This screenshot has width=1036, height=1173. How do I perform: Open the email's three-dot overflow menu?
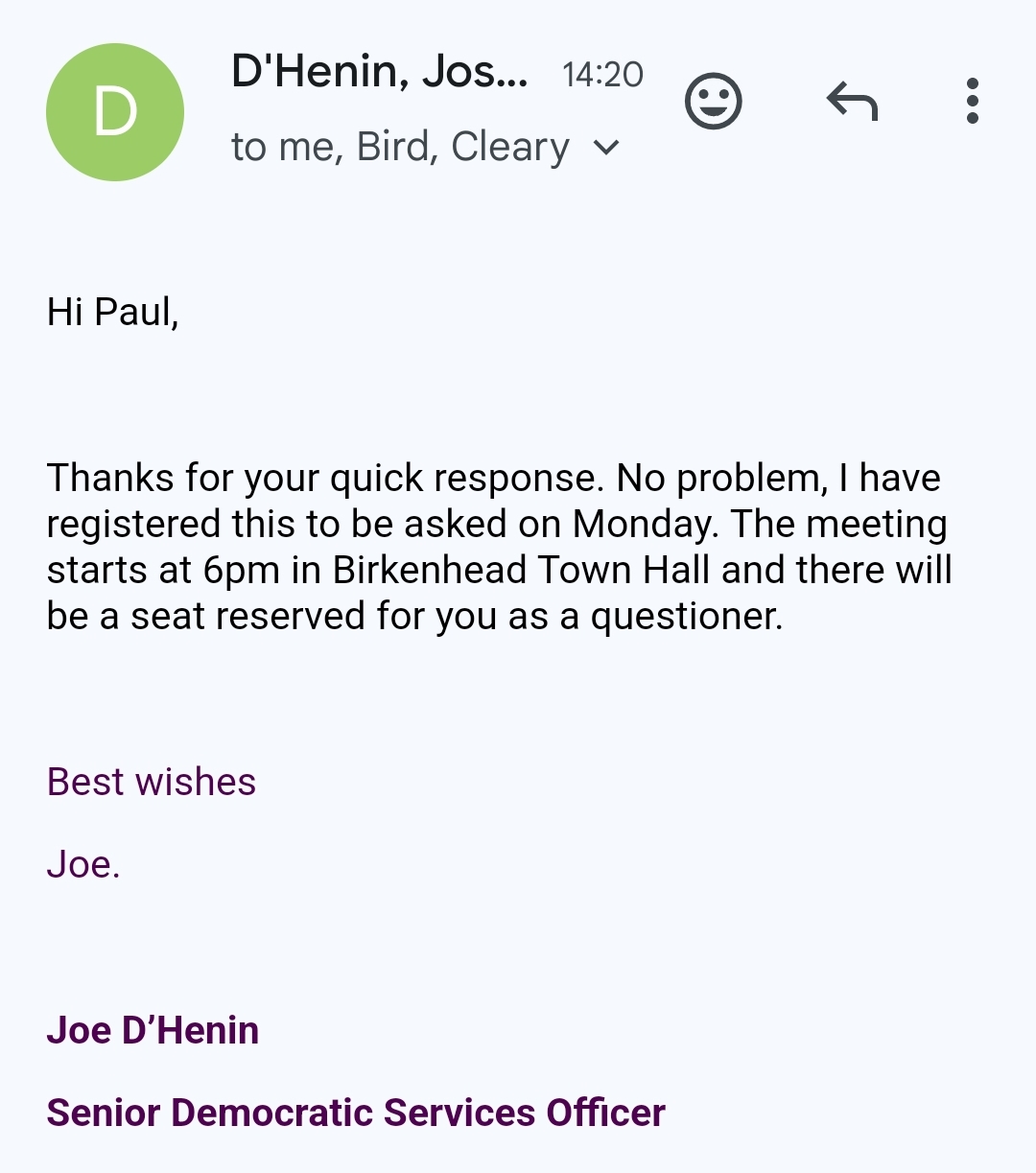tap(972, 101)
